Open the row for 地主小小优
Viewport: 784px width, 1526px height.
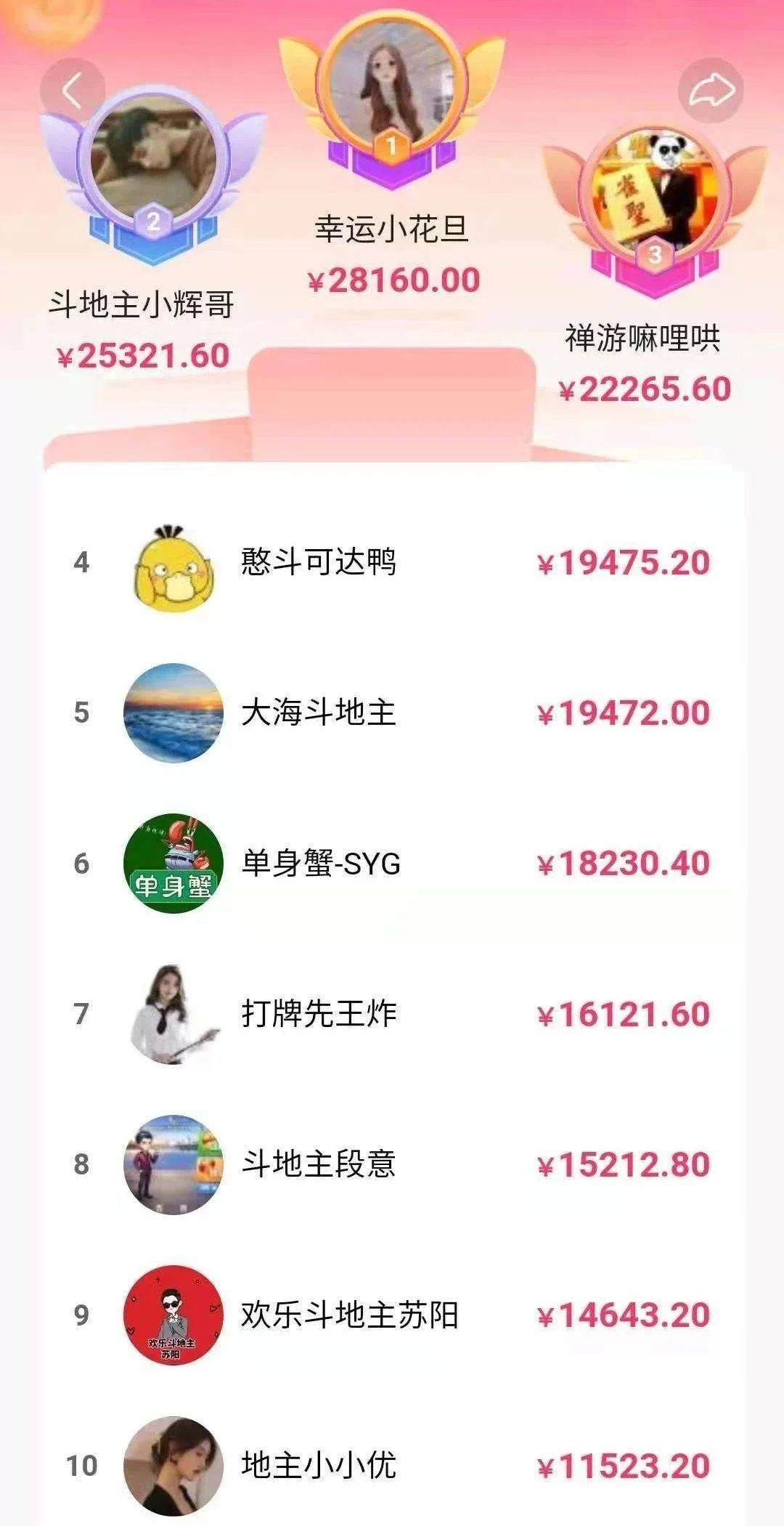(x=392, y=1466)
